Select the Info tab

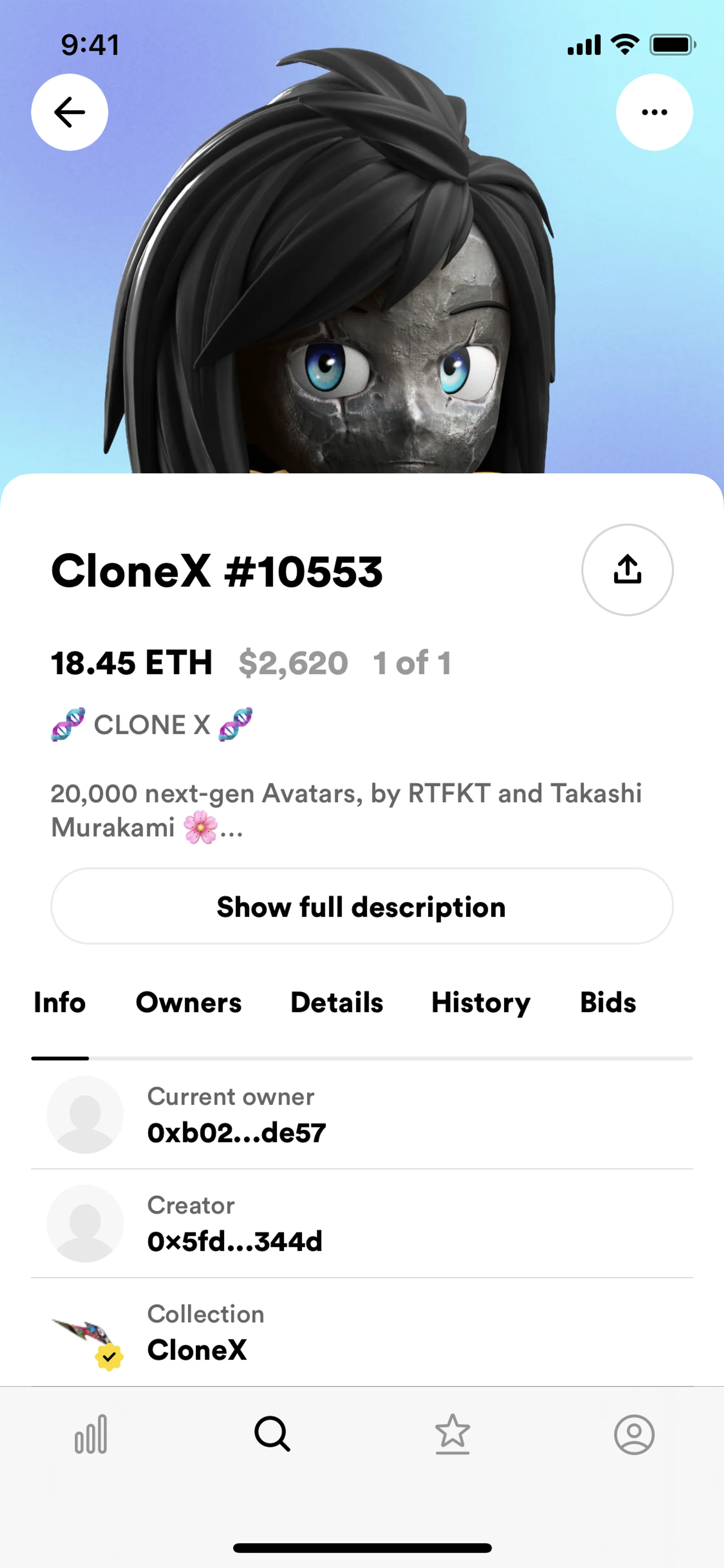point(60,1003)
